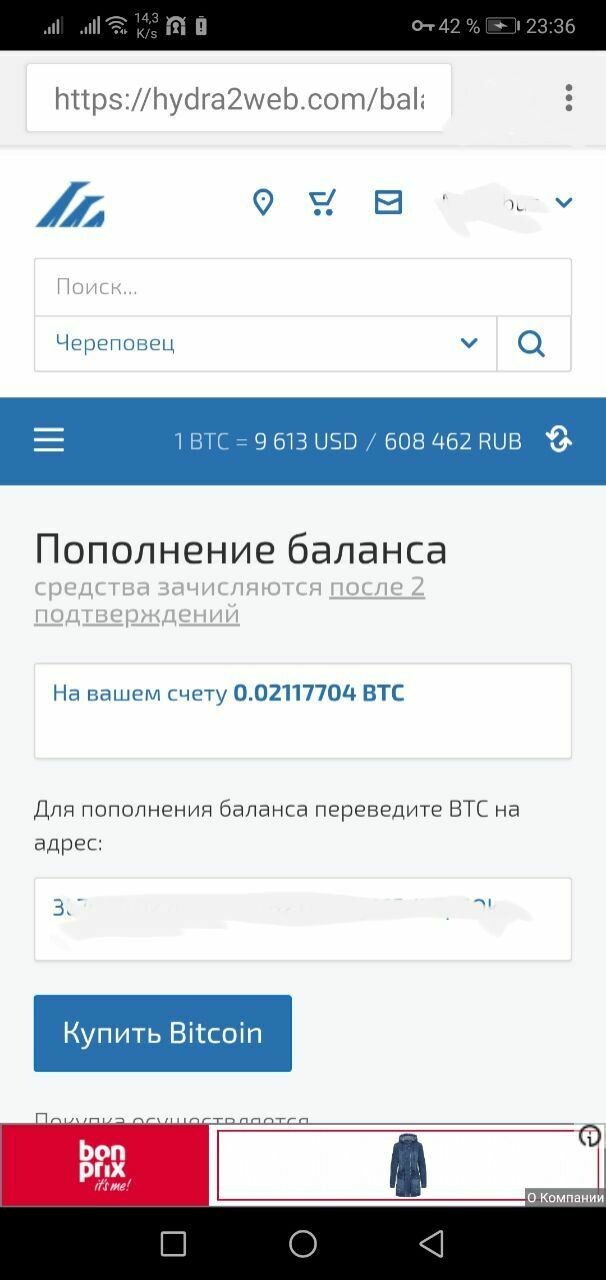Refresh the BTC exchange rate
Image resolution: width=606 pixels, height=1280 pixels.
pyautogui.click(x=559, y=439)
